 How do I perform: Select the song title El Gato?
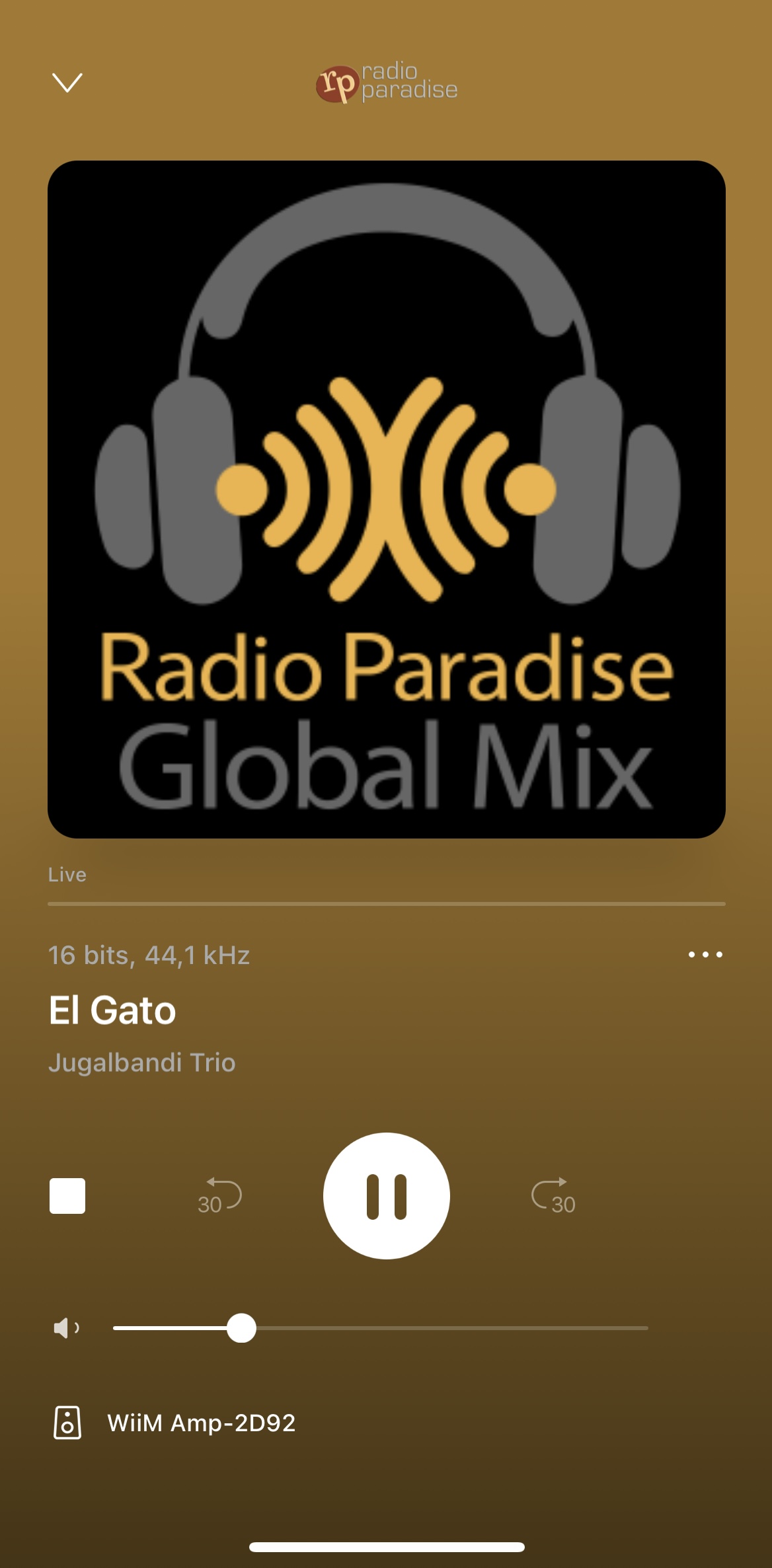pyautogui.click(x=112, y=1010)
